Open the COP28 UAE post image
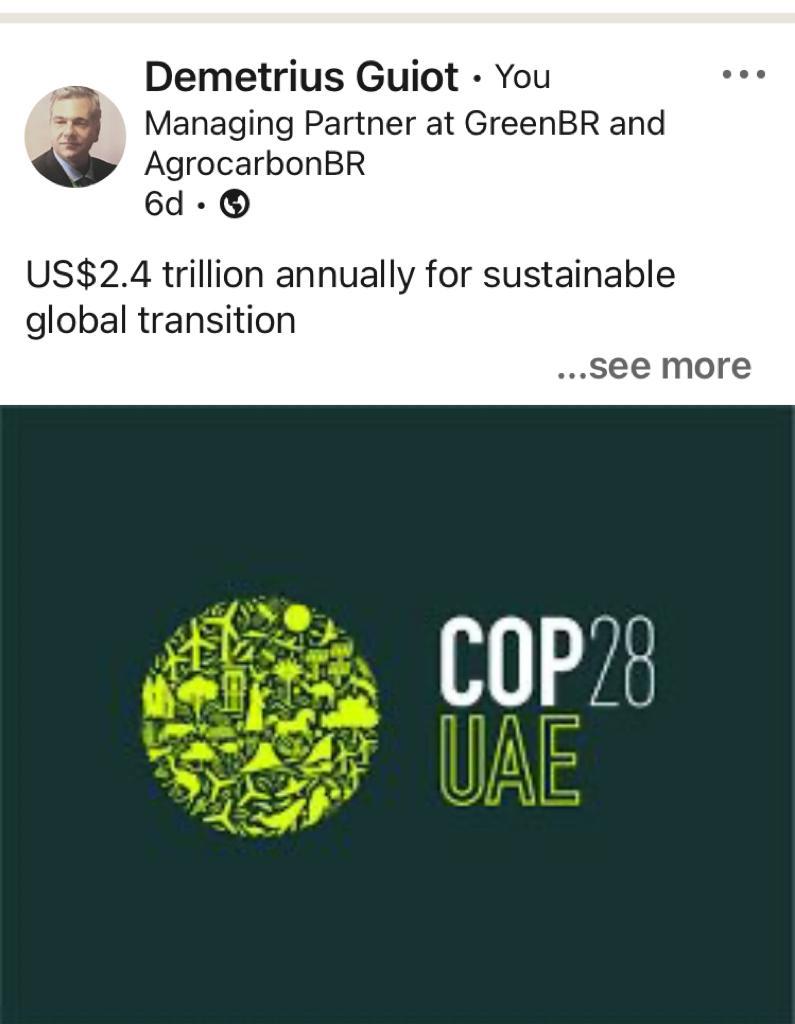The width and height of the screenshot is (795, 1024). (398, 714)
